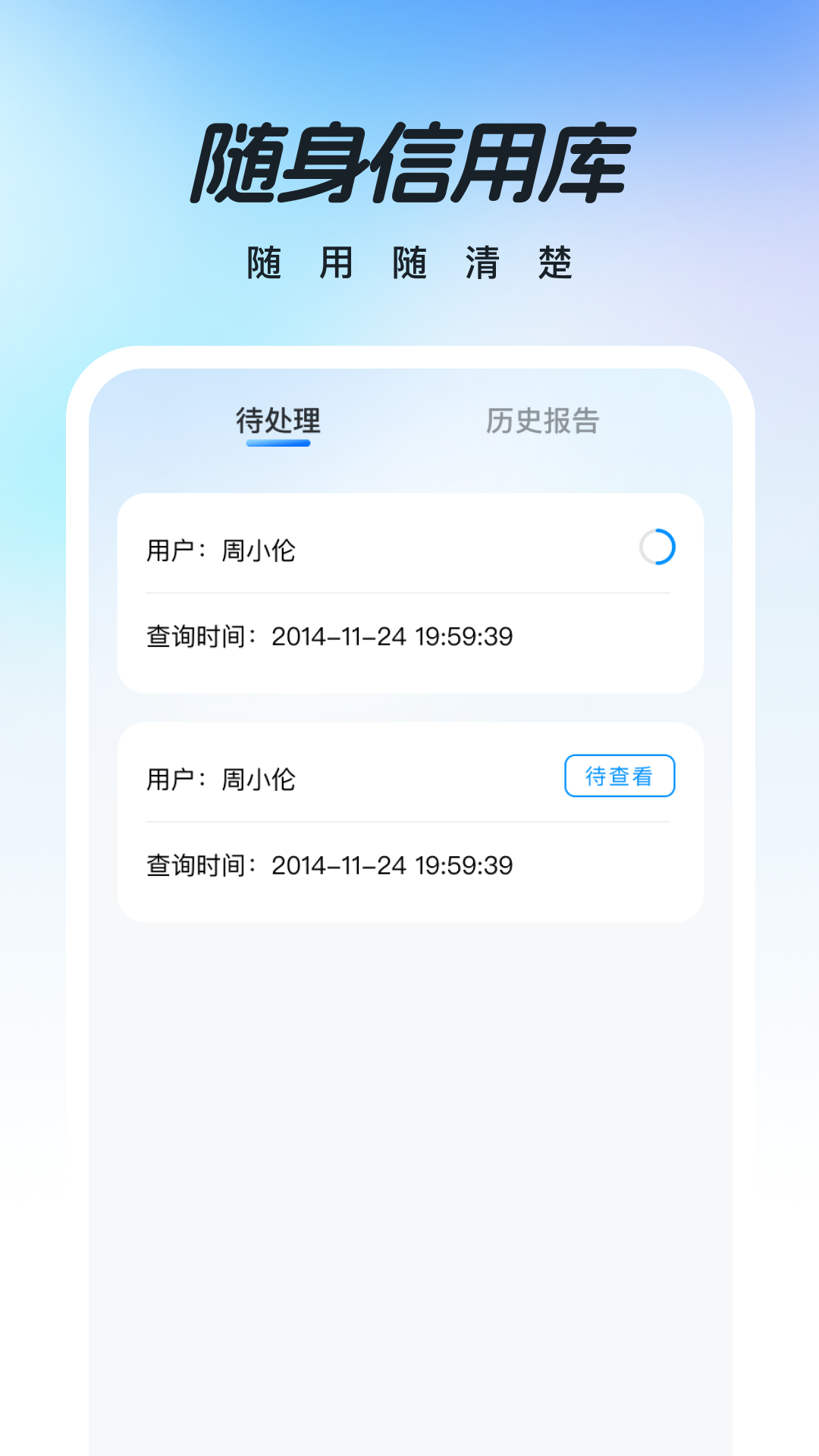Viewport: 819px width, 1456px height.
Task: Expand the second 周小伦 report card
Action: coord(409,819)
